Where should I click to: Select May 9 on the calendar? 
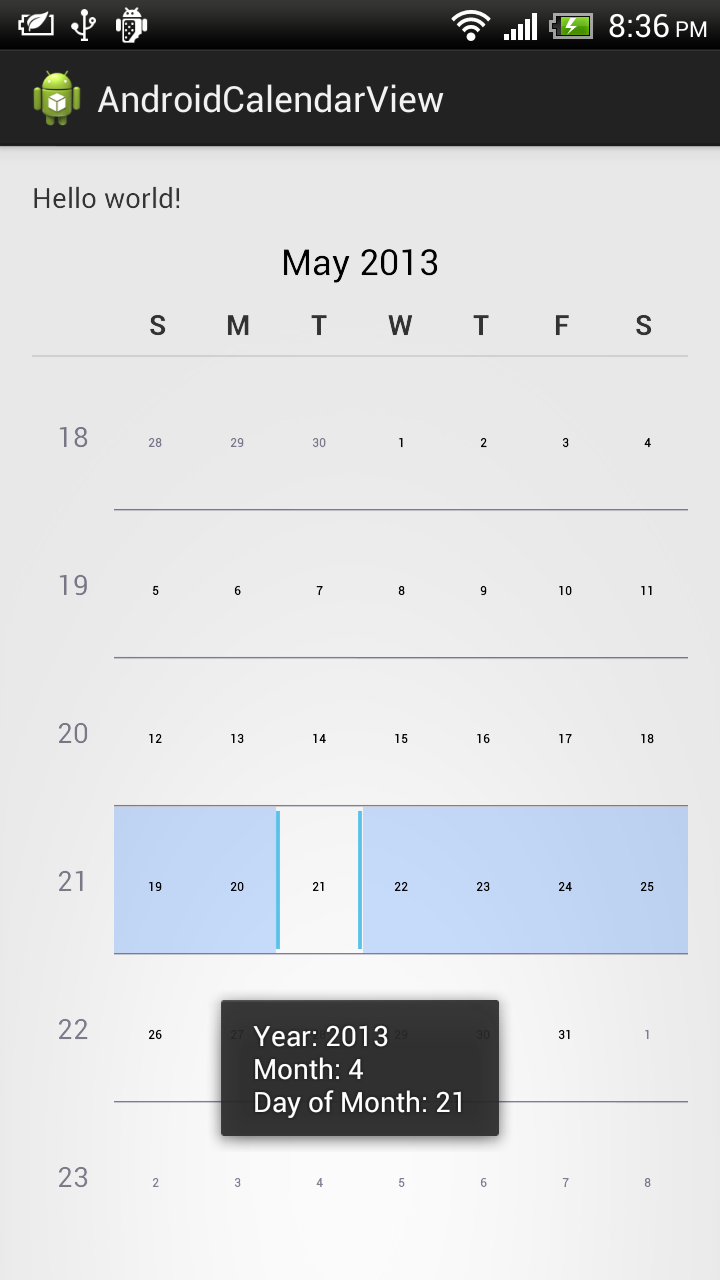point(483,590)
